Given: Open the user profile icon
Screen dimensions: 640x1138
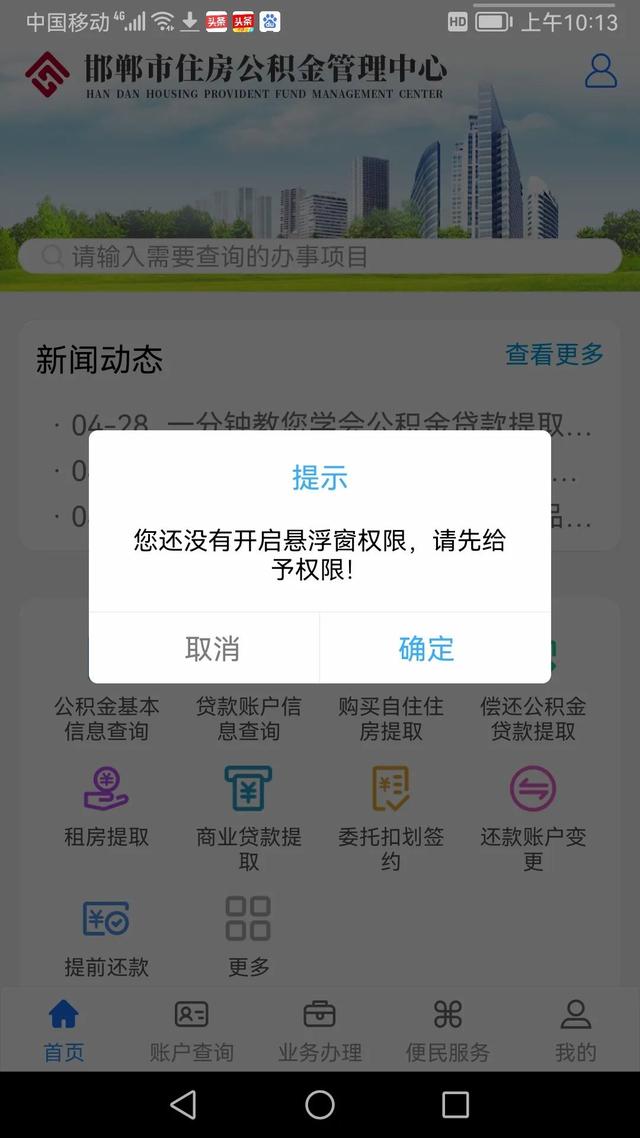Looking at the screenshot, I should click(x=600, y=71).
